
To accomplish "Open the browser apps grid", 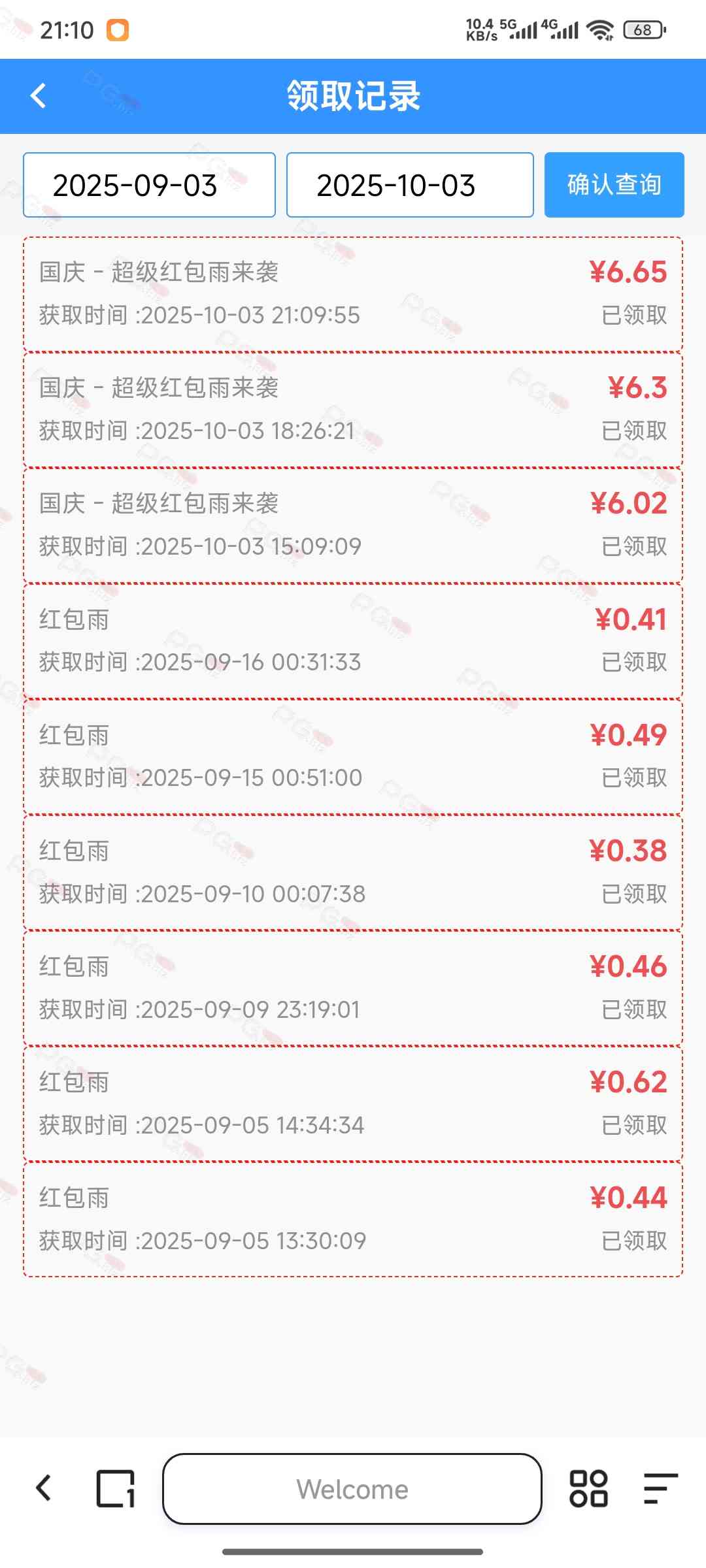I will coord(588,1488).
